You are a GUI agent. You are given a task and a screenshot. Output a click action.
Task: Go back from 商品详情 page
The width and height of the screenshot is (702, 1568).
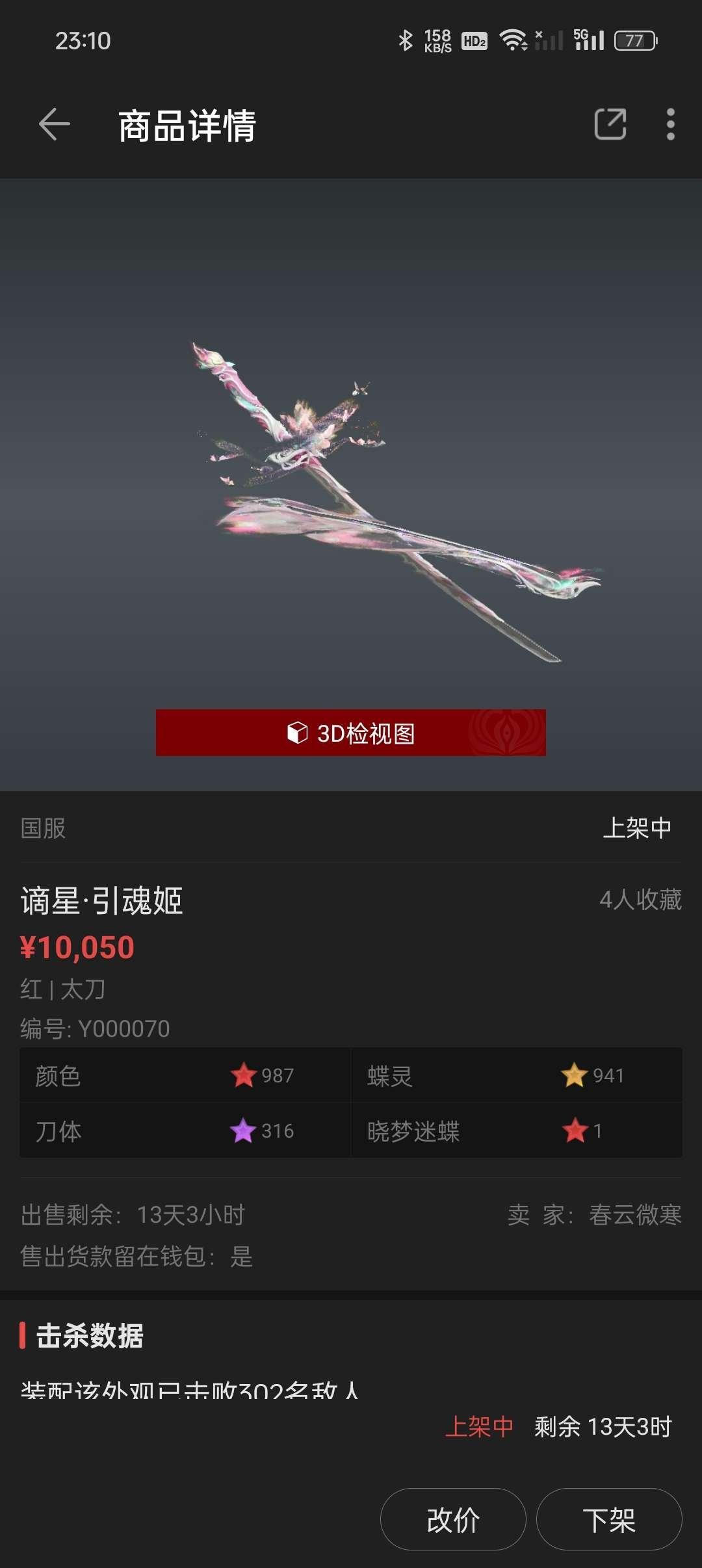[54, 124]
